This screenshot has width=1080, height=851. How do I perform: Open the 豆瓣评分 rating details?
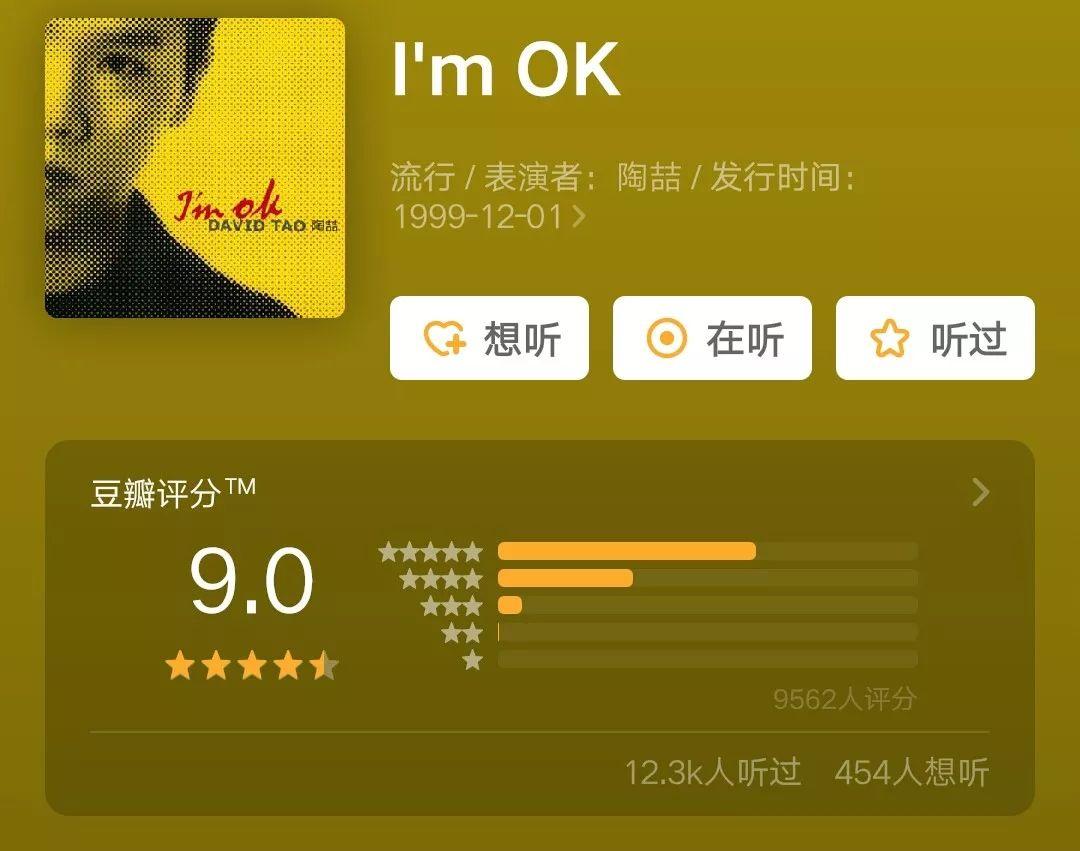(980, 492)
